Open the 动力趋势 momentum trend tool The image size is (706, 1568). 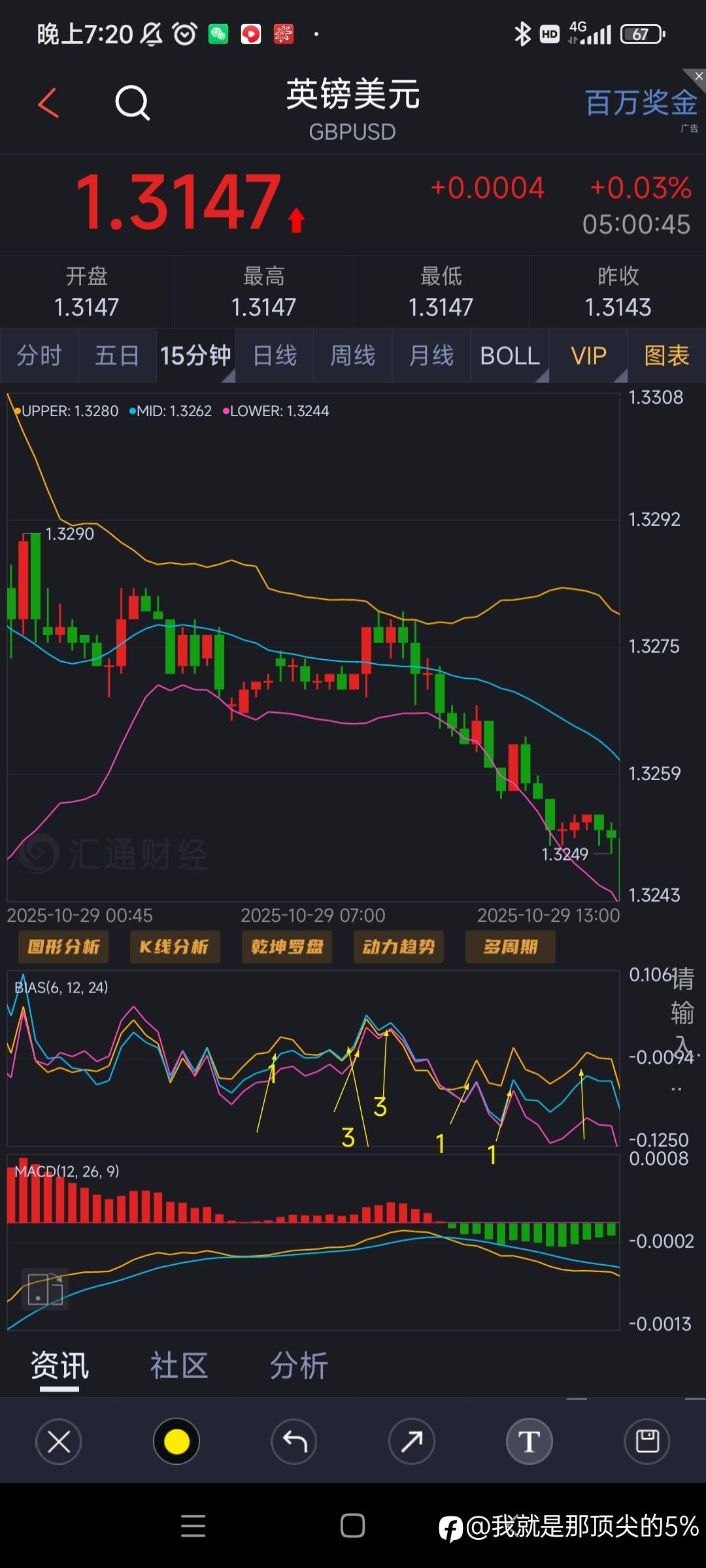coord(398,947)
